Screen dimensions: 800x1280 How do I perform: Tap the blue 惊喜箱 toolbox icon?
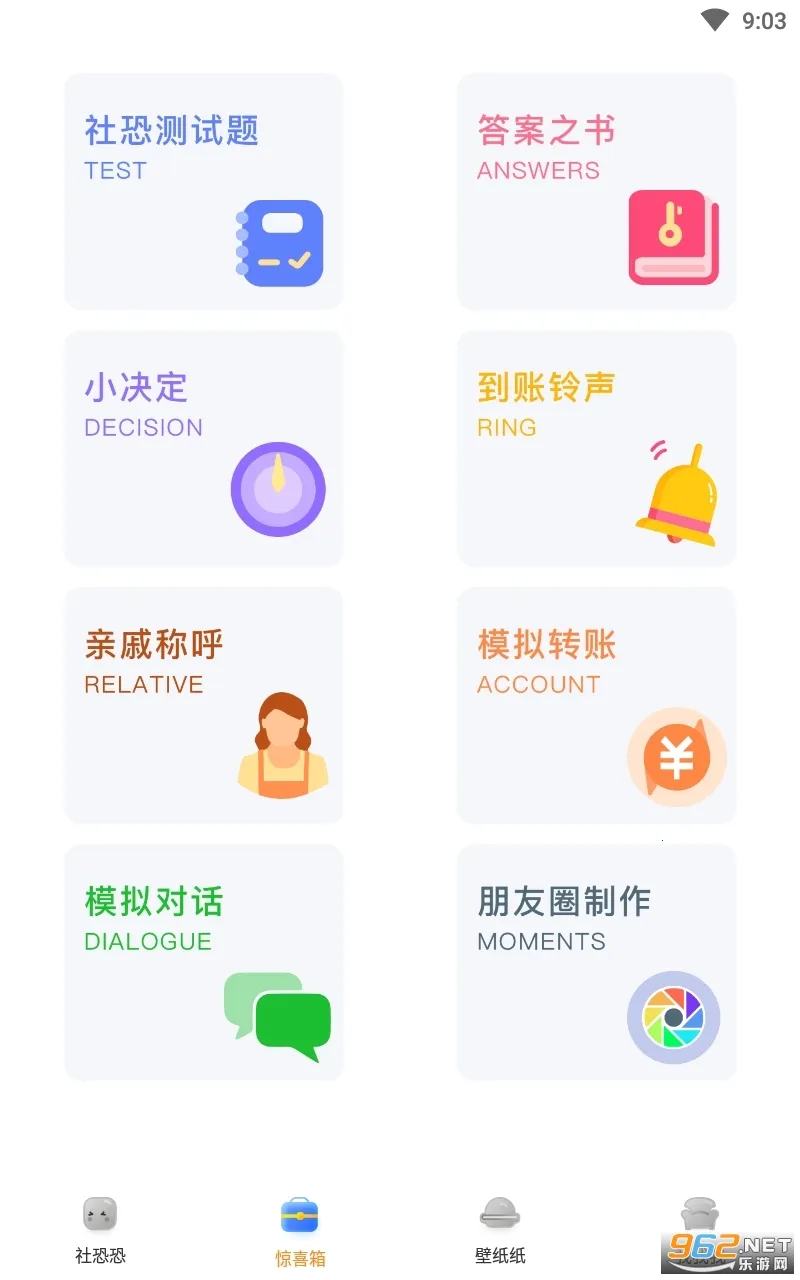click(300, 1212)
